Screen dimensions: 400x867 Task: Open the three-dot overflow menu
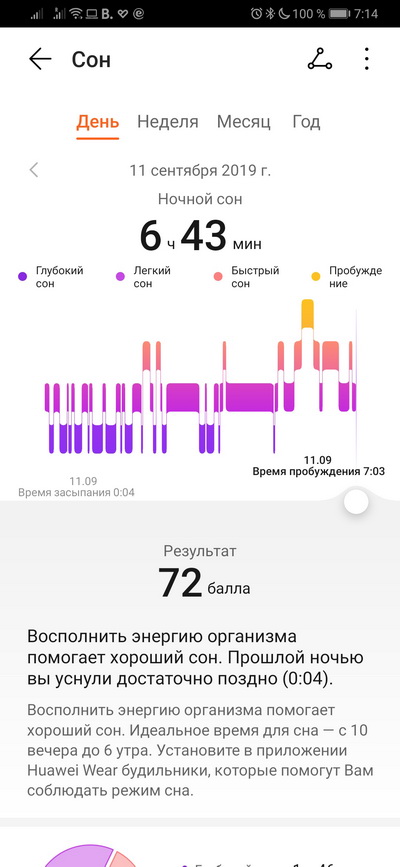366,59
